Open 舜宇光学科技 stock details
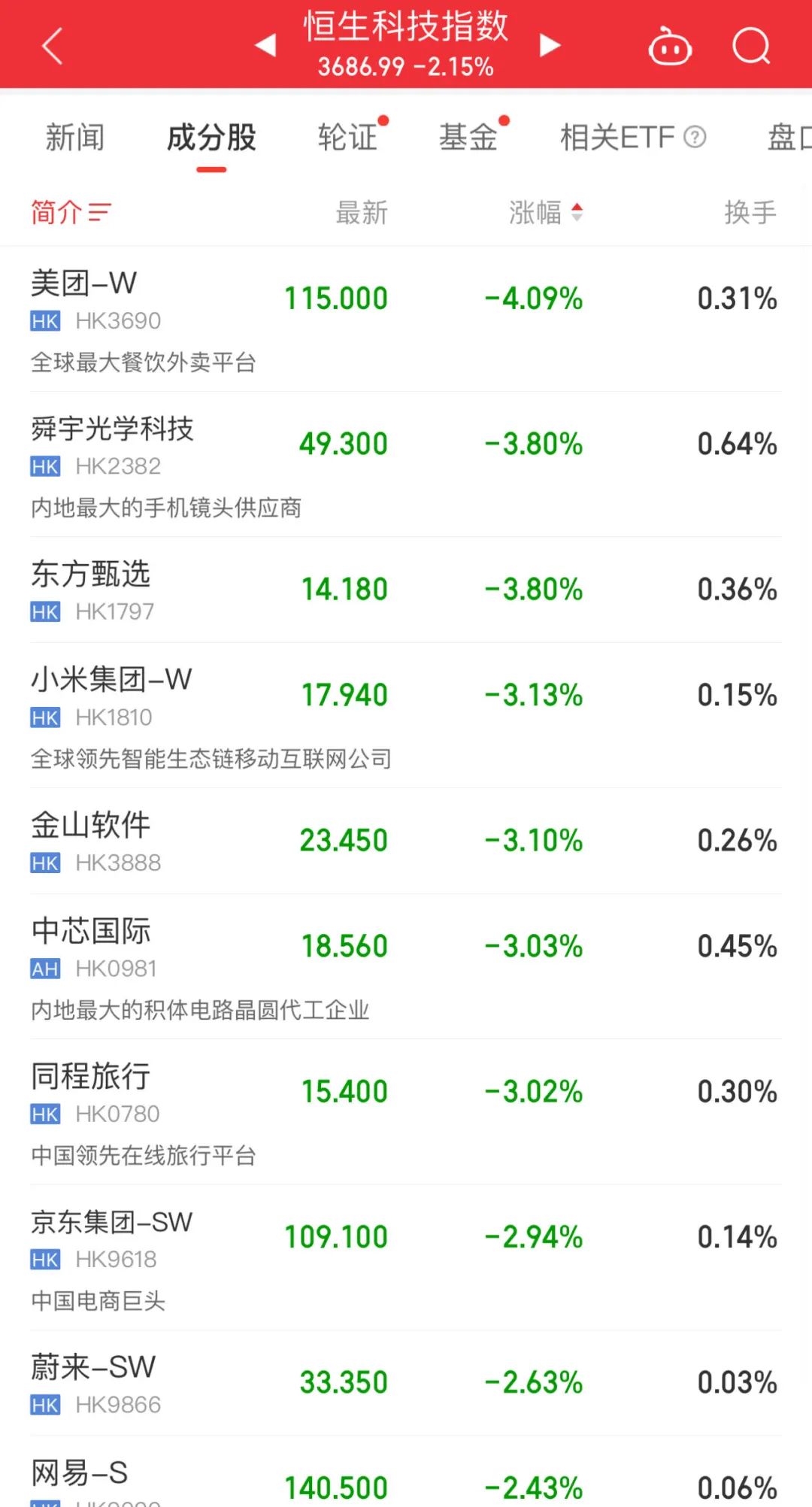Viewport: 812px width, 1507px height. 406,464
